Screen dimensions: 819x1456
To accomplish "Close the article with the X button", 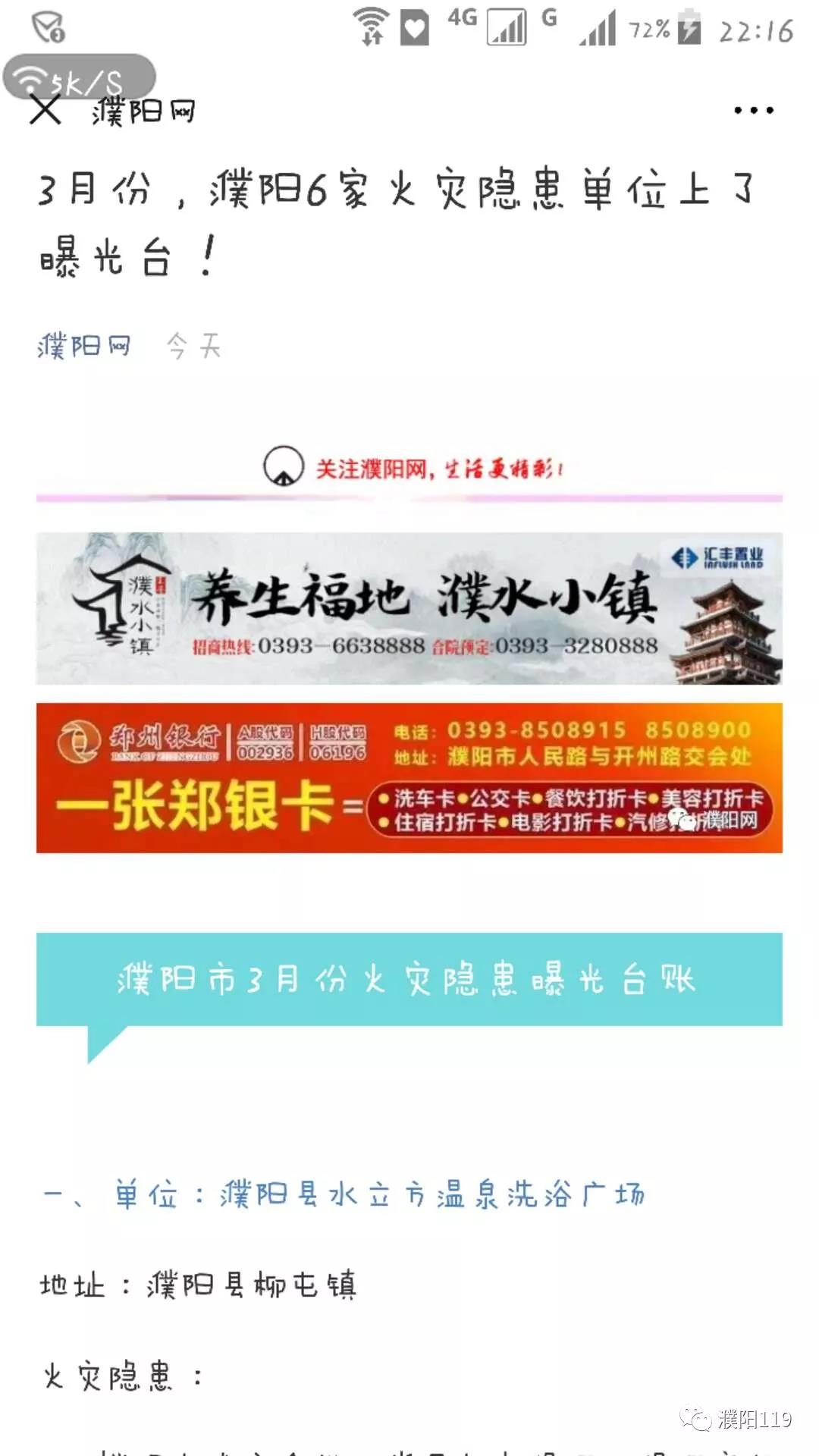I will click(45, 110).
